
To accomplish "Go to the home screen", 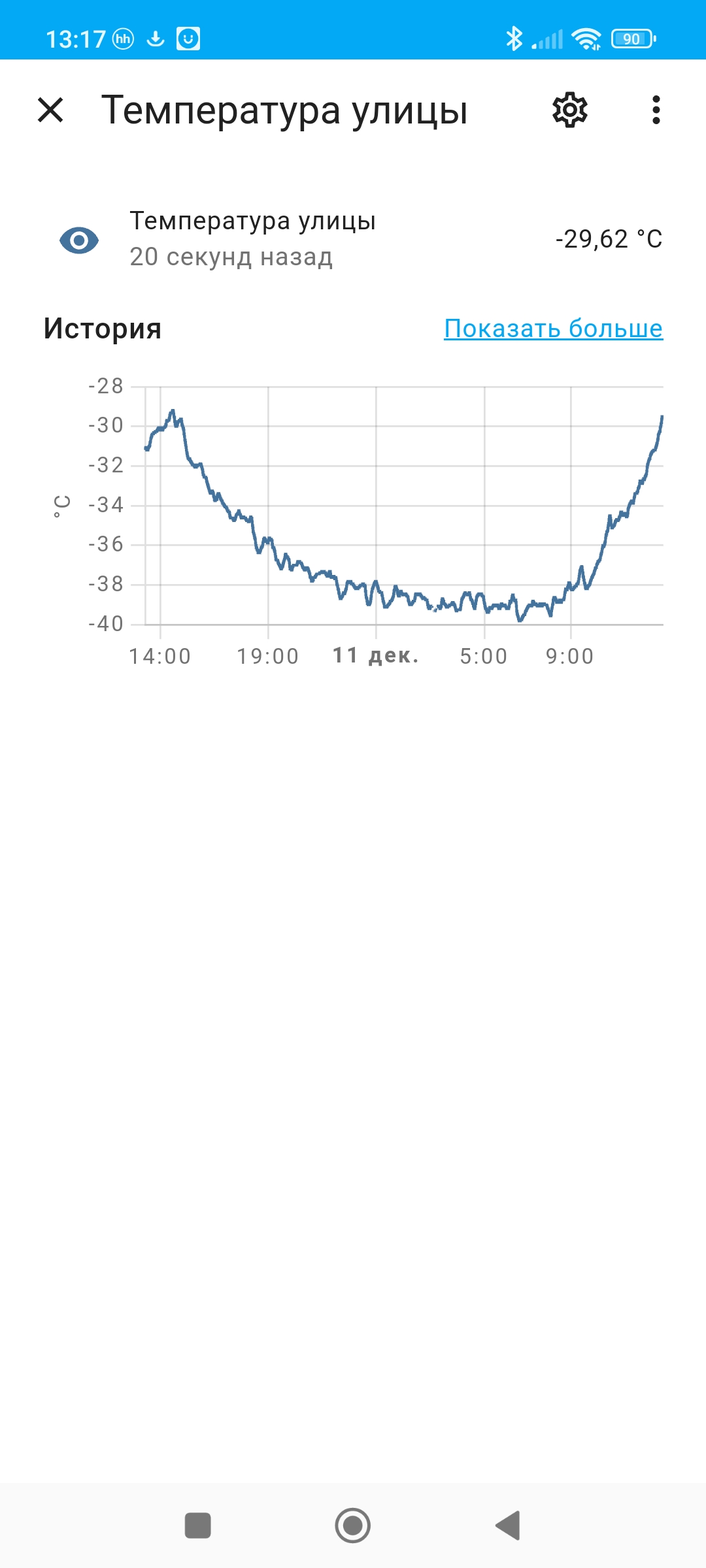I will coord(353,1526).
